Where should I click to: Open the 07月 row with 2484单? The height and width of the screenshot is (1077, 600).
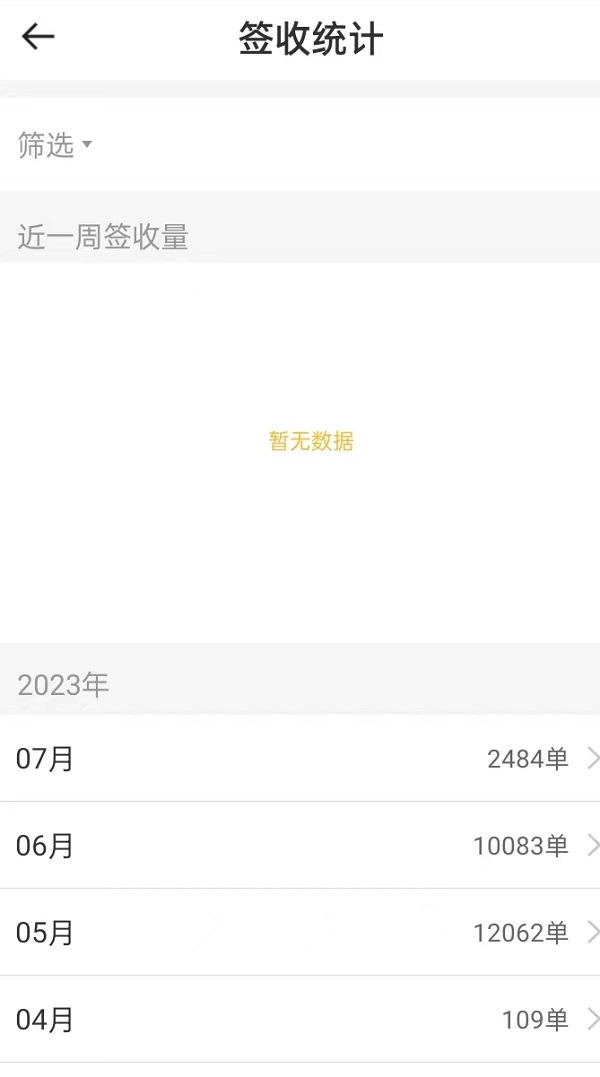click(x=300, y=759)
